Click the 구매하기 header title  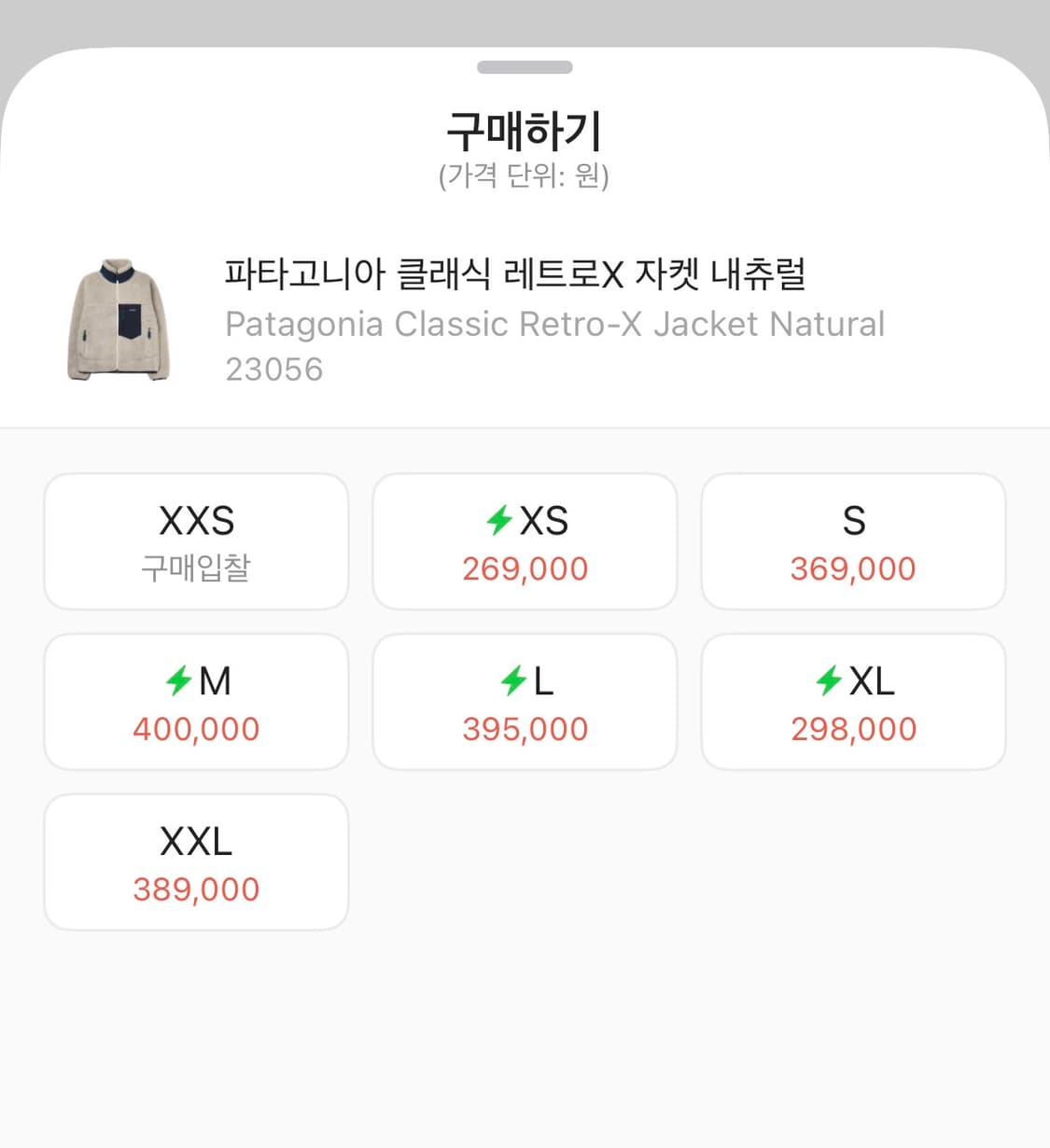click(x=525, y=131)
